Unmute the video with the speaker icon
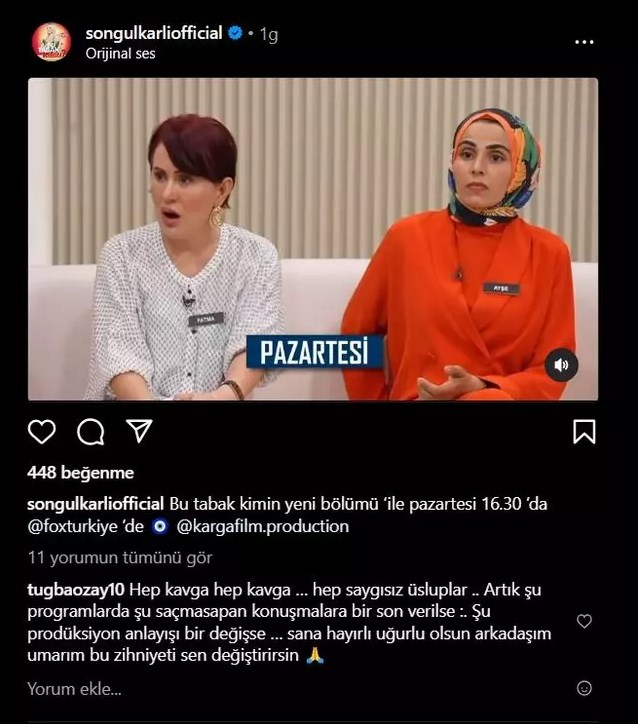 pyautogui.click(x=561, y=365)
